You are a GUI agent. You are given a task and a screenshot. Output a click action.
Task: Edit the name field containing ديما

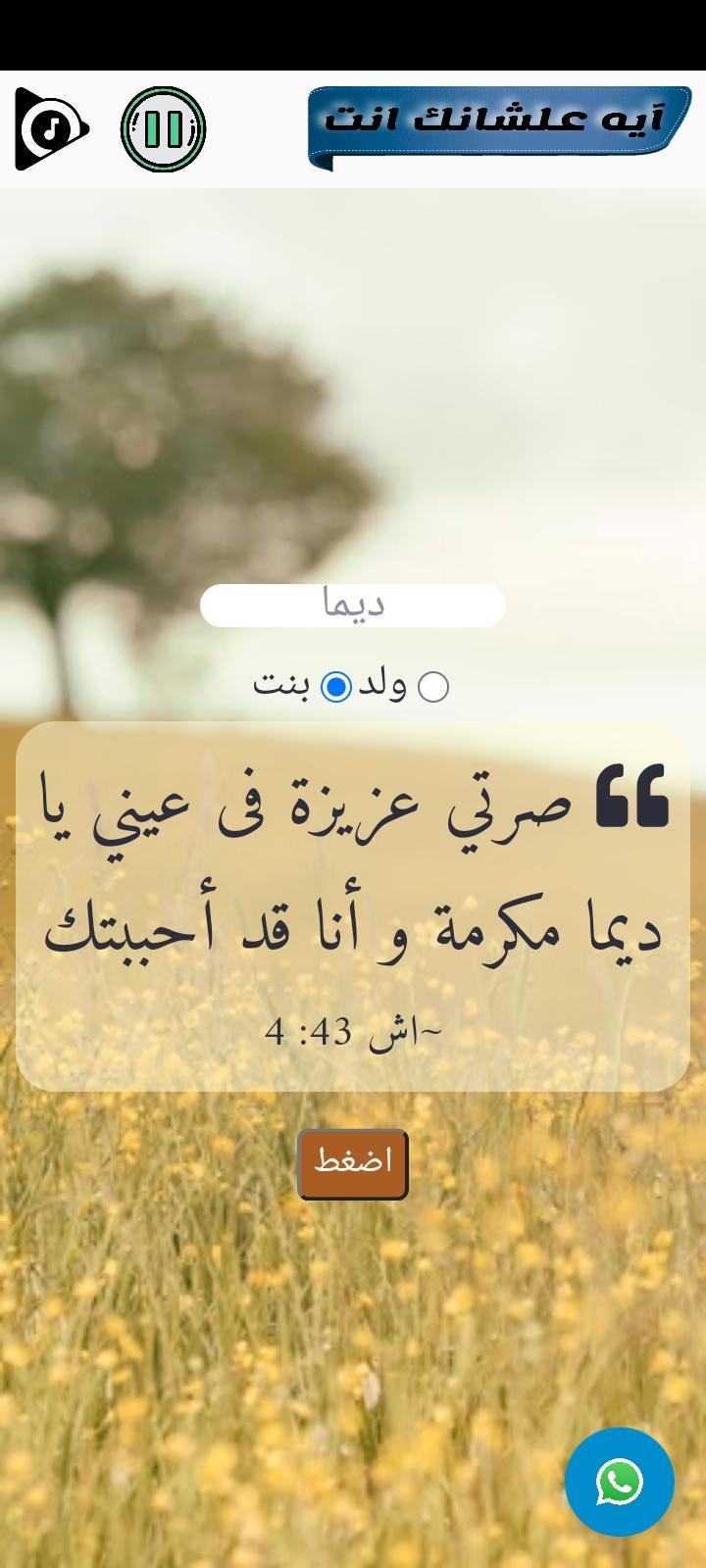tap(353, 605)
